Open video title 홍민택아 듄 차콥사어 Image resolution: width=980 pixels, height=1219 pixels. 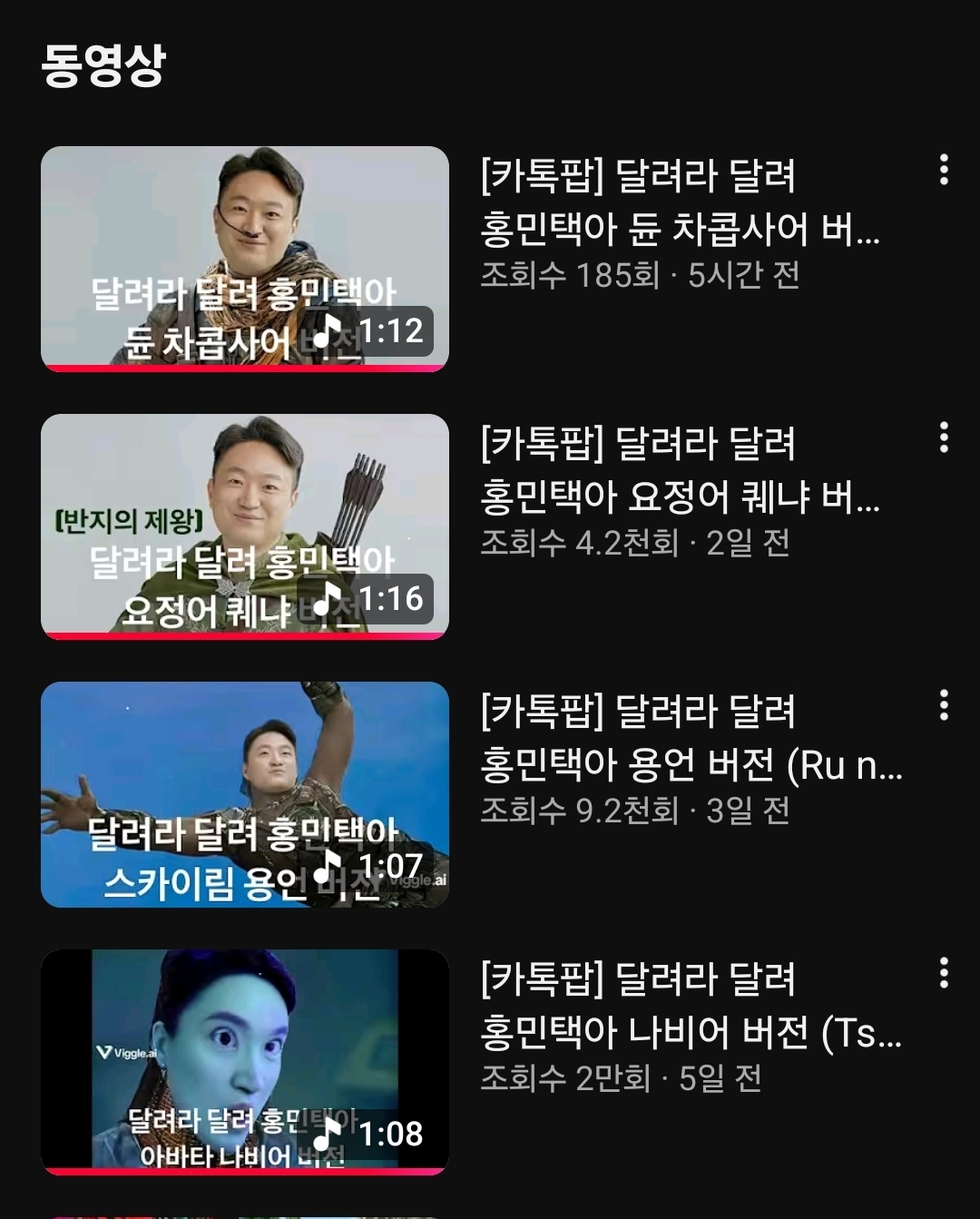pos(681,202)
